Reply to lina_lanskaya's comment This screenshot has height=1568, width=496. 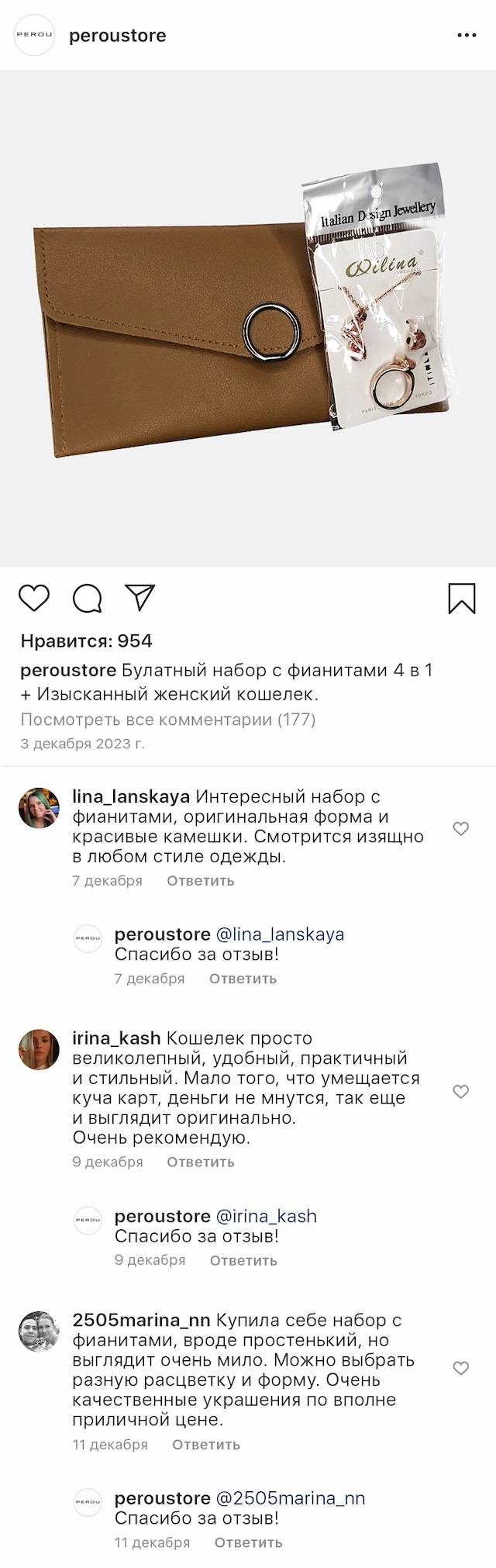pyautogui.click(x=200, y=880)
